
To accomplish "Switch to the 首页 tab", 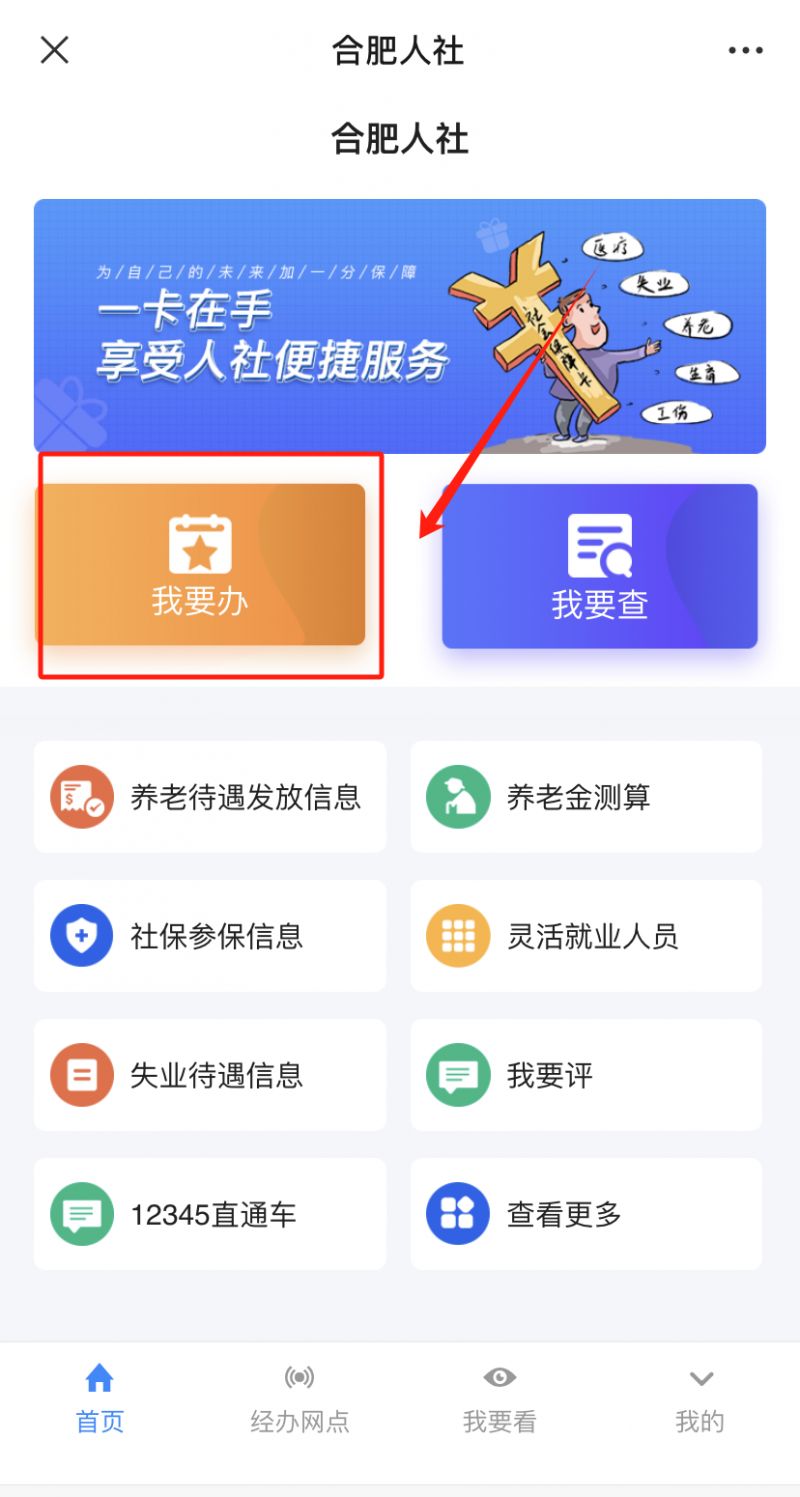I will pos(100,1400).
